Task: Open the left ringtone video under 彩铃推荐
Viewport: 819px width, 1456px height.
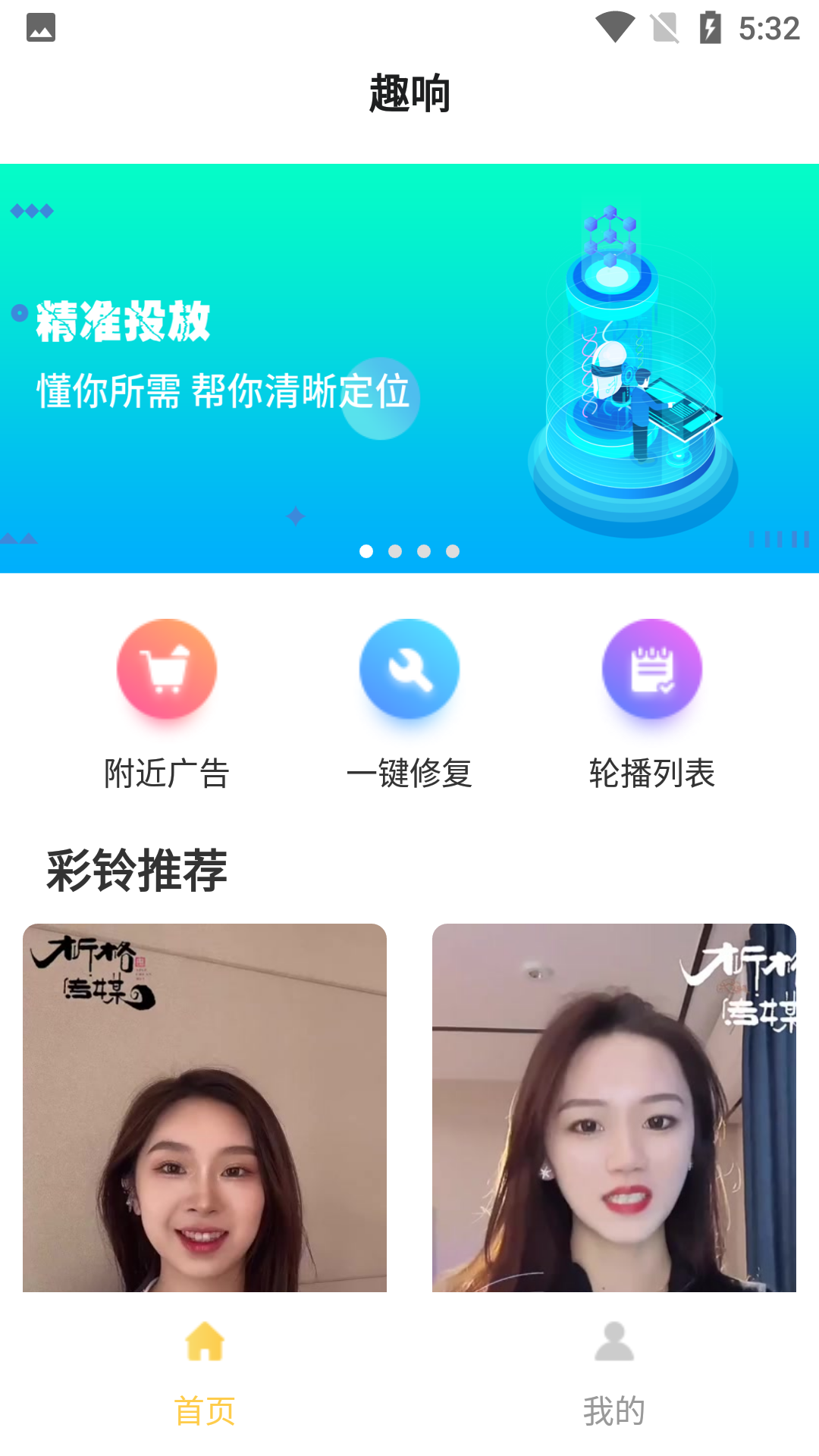Action: pyautogui.click(x=205, y=1107)
